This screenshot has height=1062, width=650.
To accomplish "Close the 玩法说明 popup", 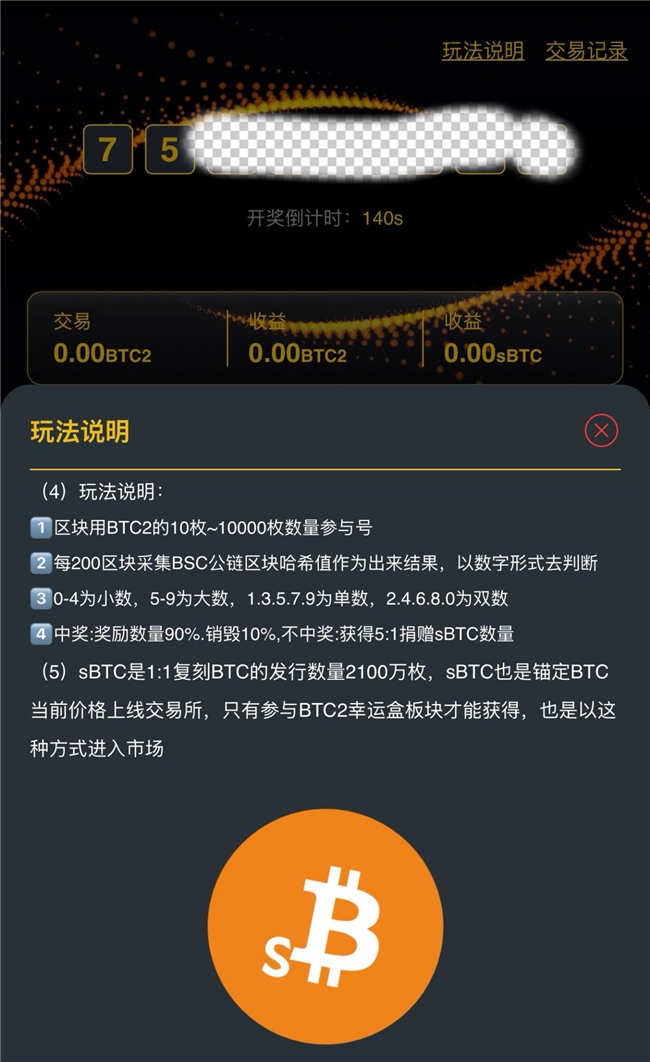I will pos(601,431).
